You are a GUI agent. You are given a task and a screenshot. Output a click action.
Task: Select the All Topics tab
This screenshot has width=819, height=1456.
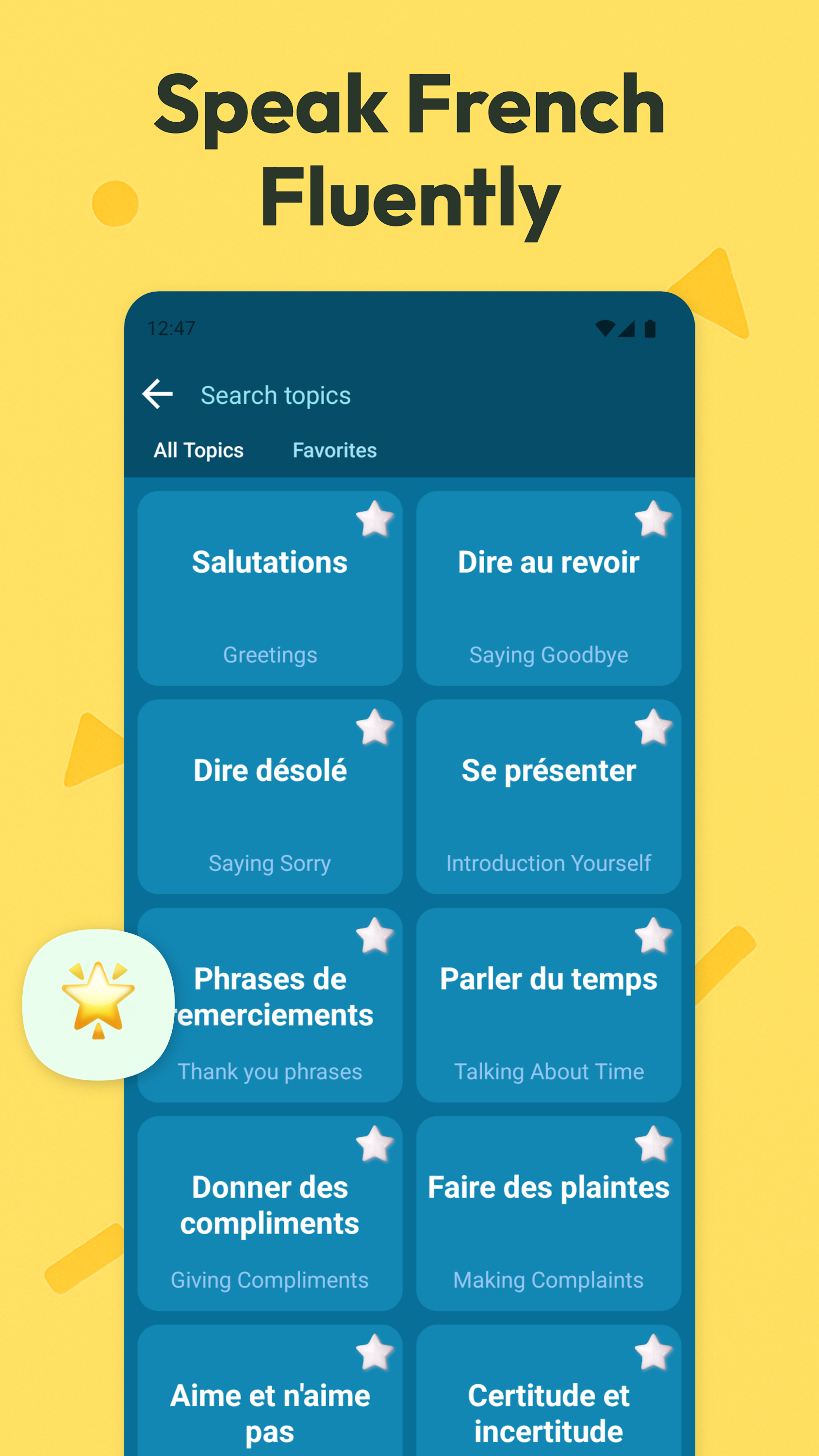pyautogui.click(x=199, y=450)
